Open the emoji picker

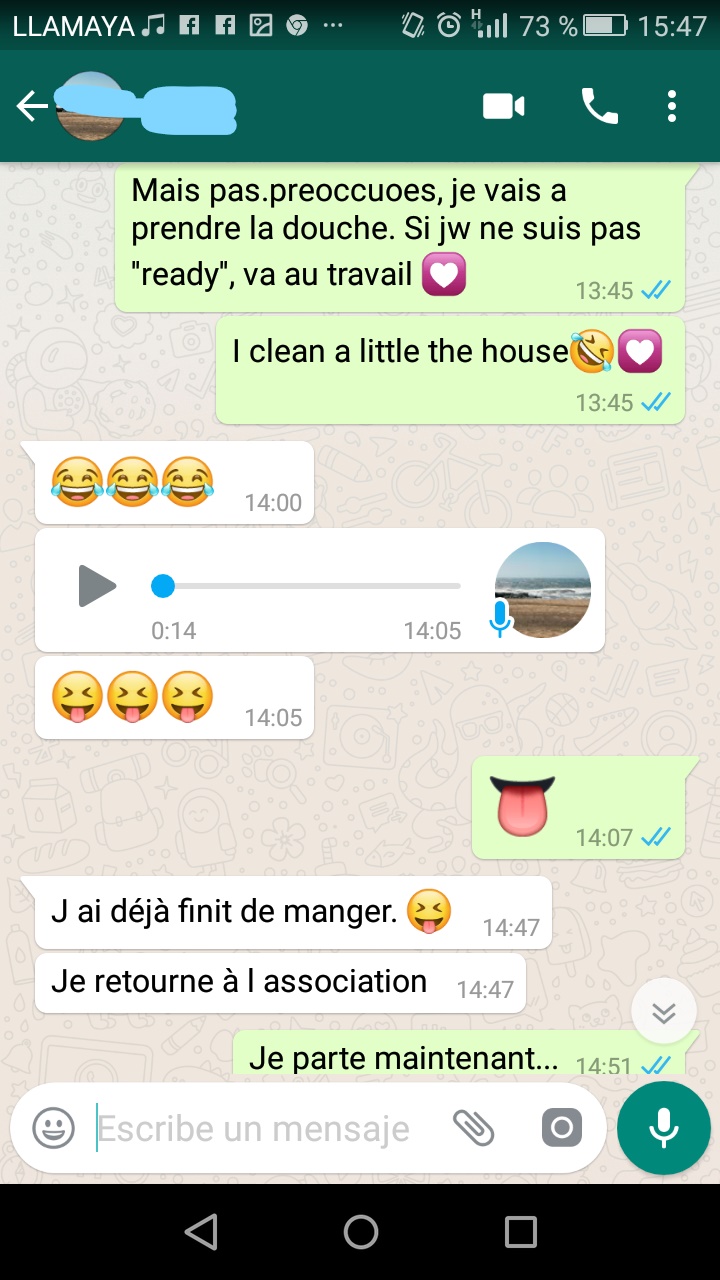click(54, 1129)
